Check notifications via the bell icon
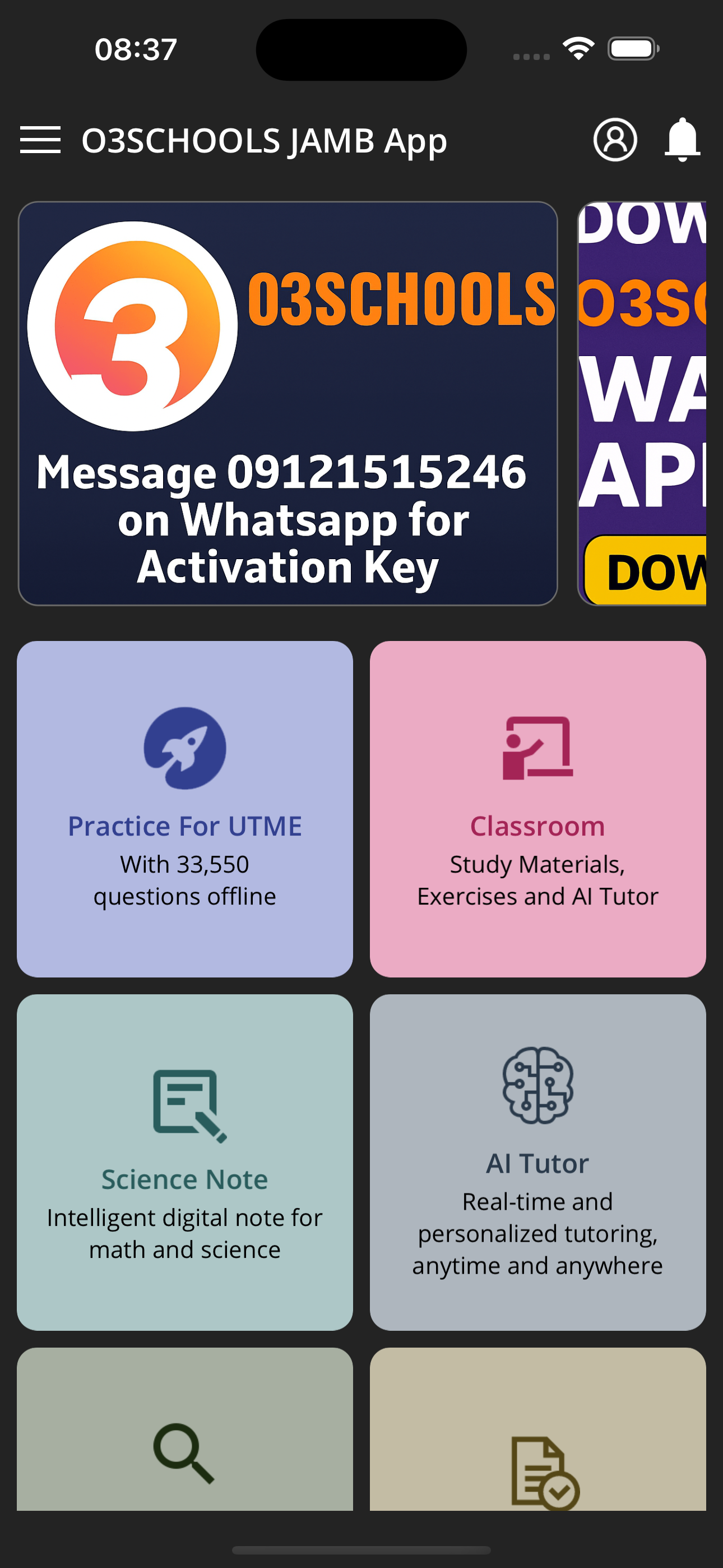The height and width of the screenshot is (1568, 723). pos(683,140)
